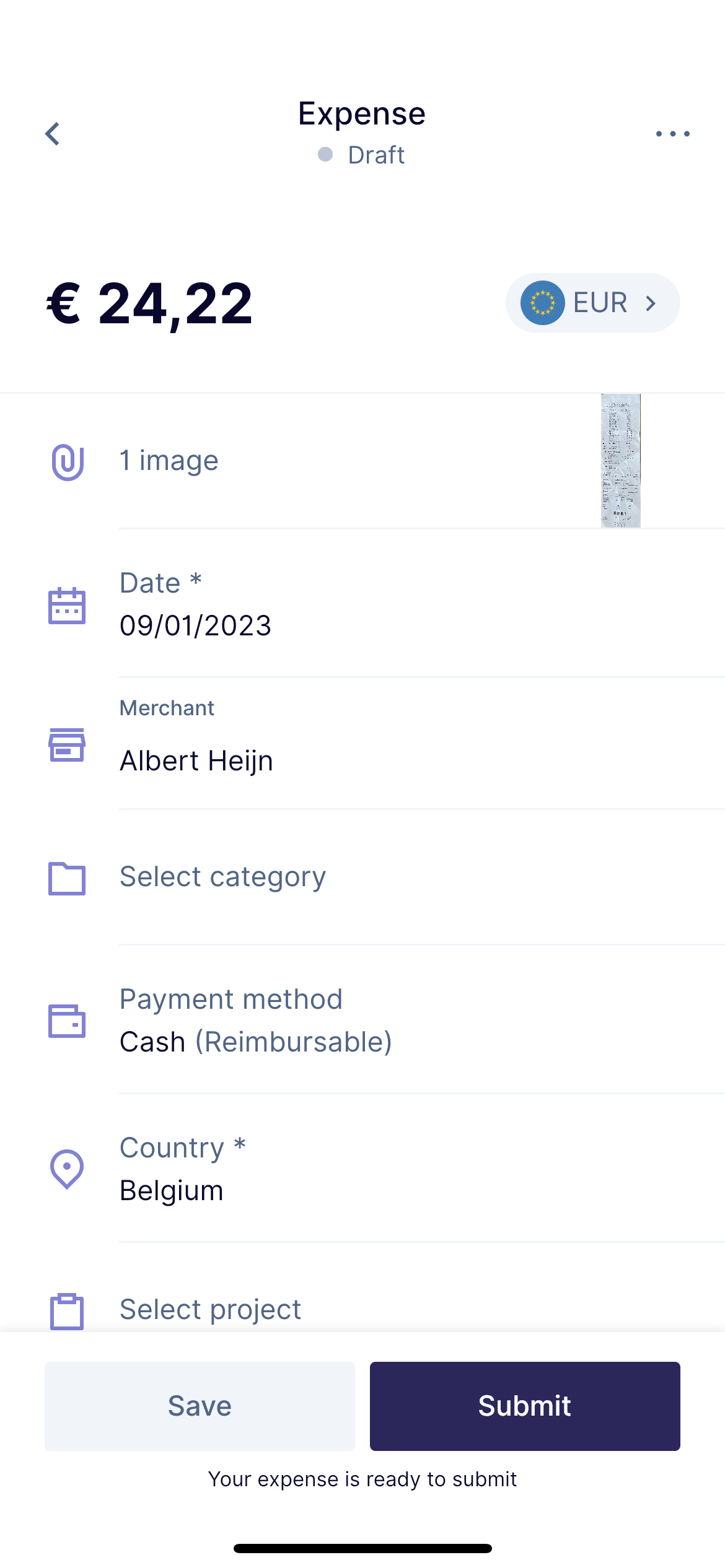Save the expense as draft

200,1406
